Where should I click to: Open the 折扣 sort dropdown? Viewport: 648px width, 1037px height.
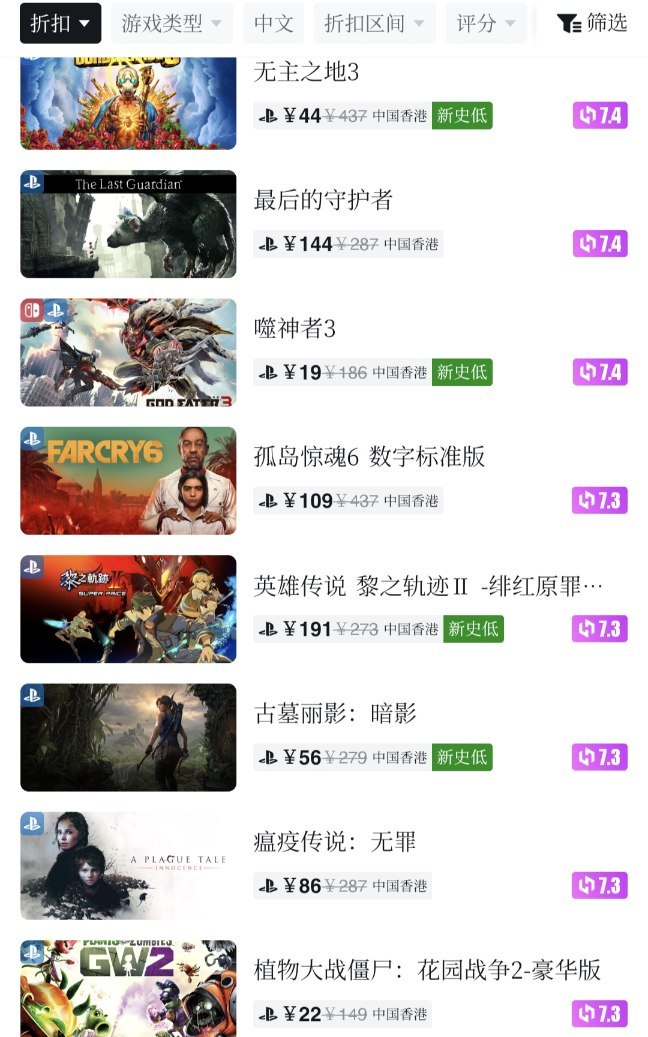(x=60, y=23)
